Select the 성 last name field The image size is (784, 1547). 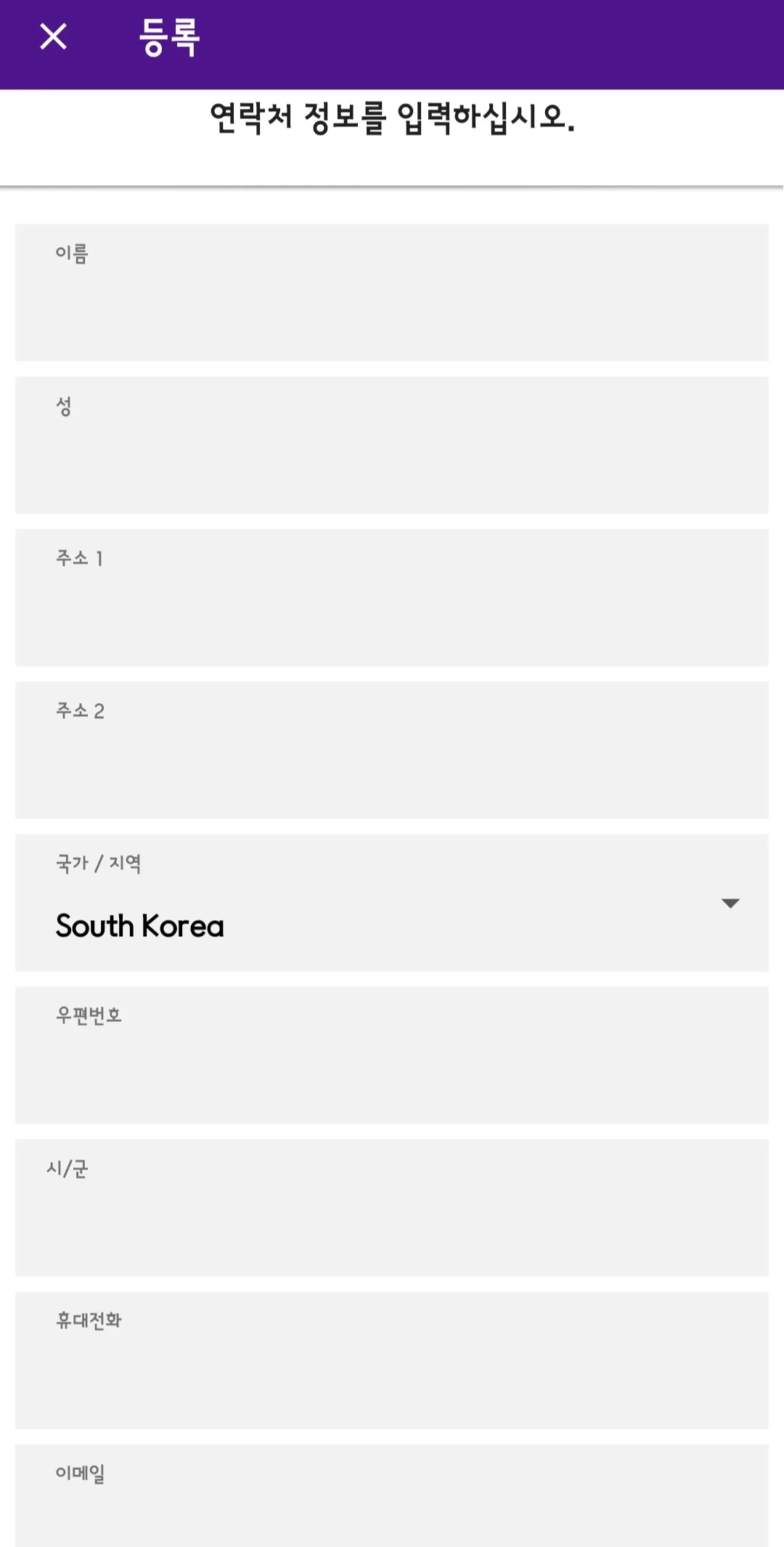click(x=392, y=443)
